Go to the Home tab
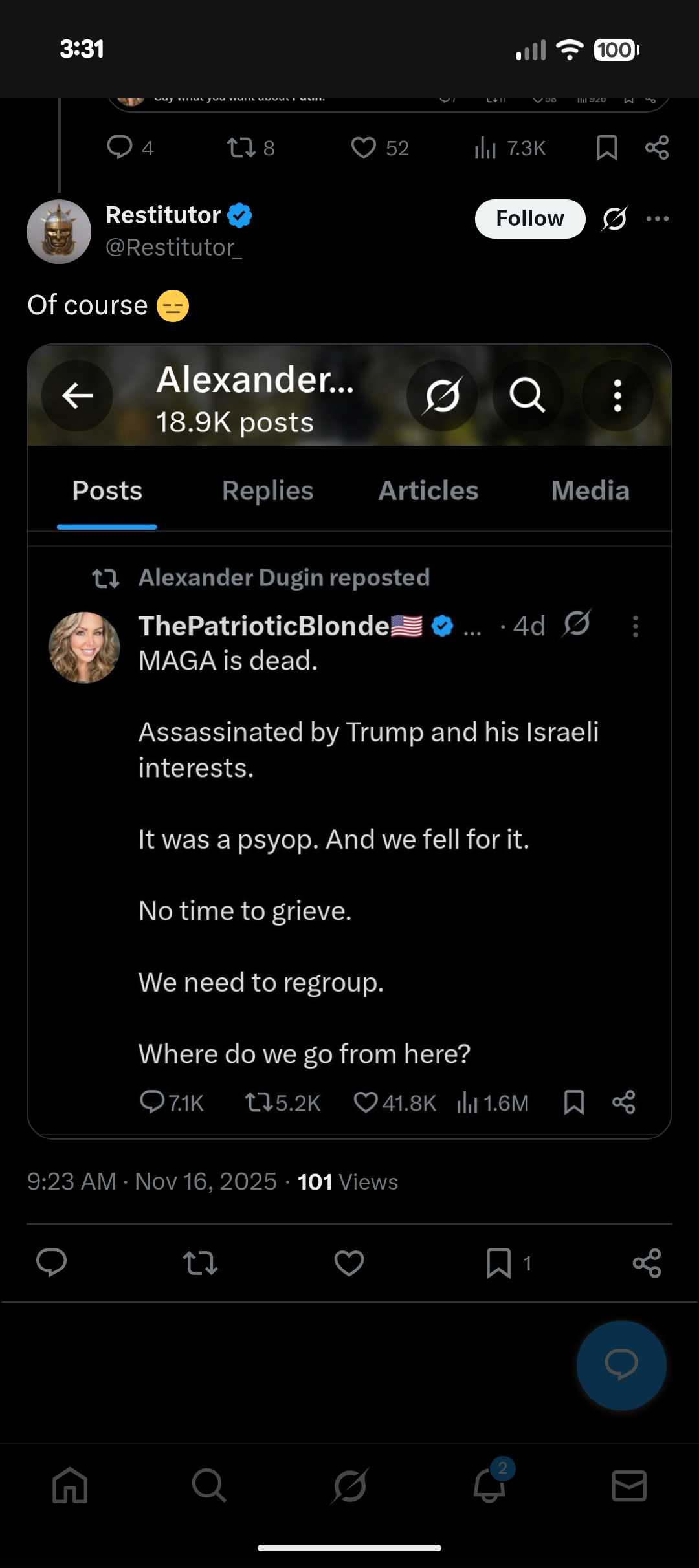 [x=70, y=1485]
